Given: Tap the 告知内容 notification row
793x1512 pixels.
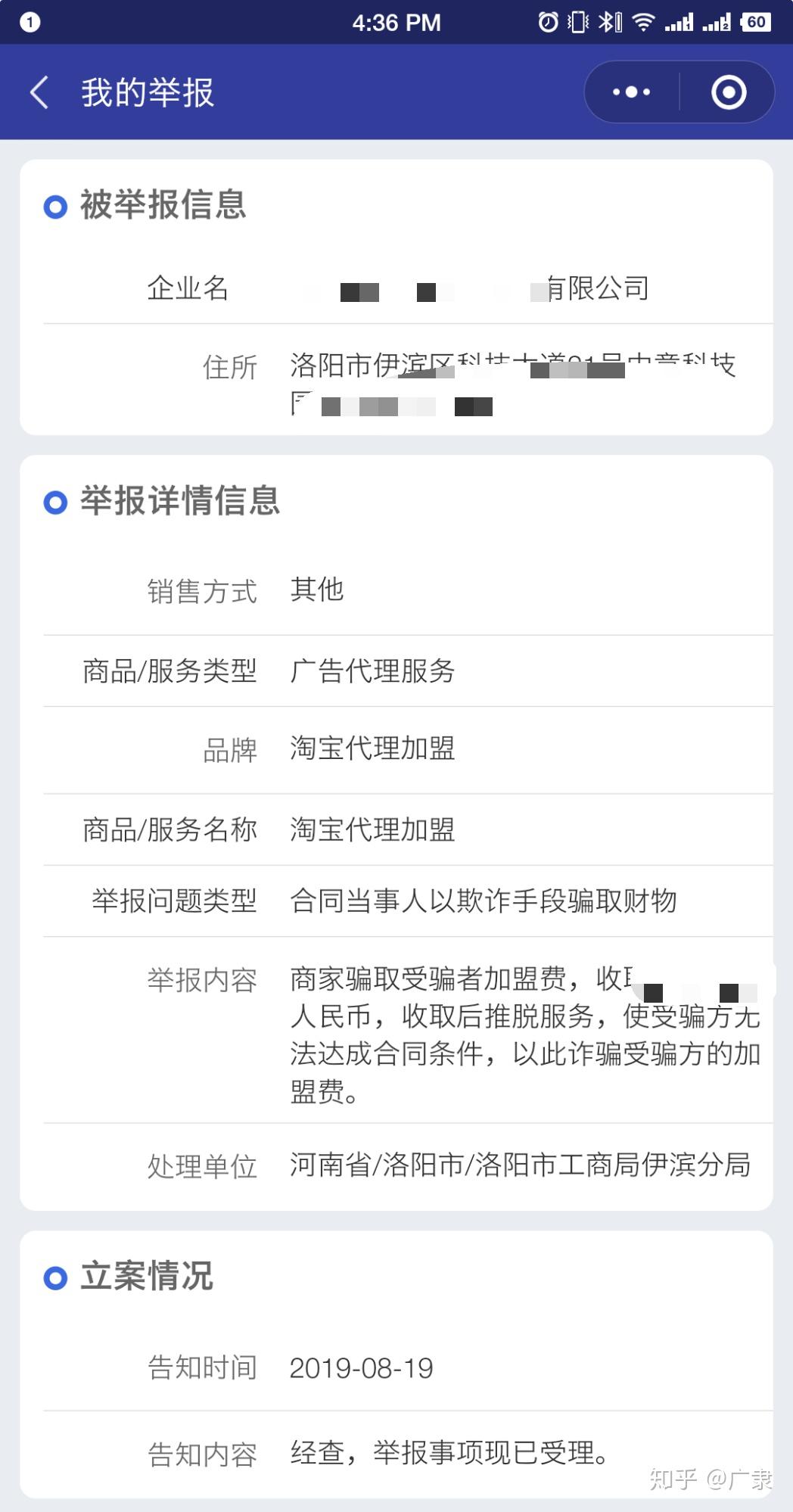Looking at the screenshot, I should tap(446, 1454).
